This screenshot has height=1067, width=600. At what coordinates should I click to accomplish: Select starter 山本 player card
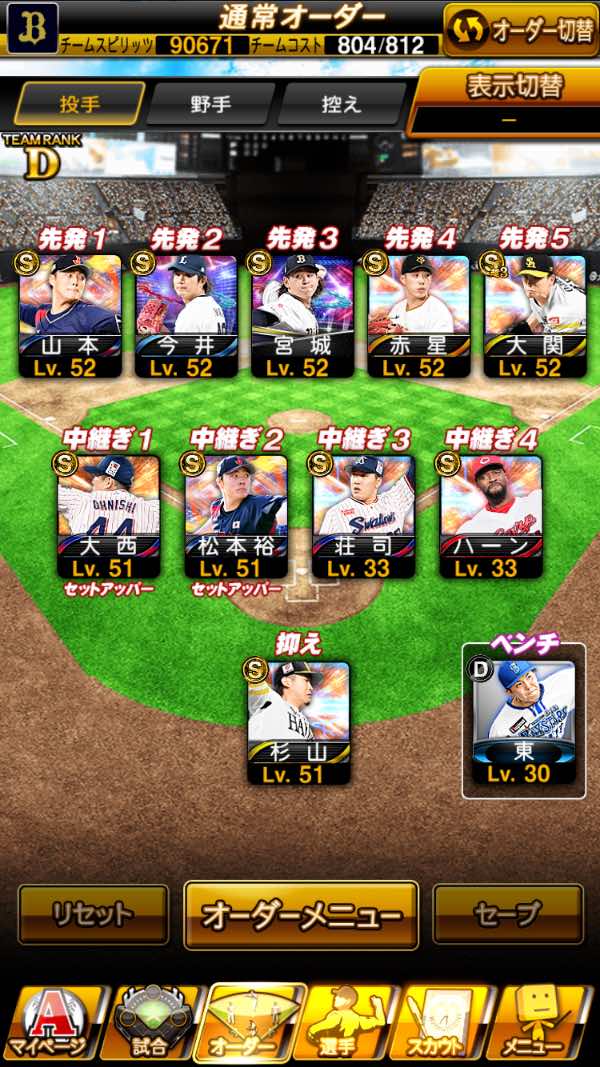(70, 315)
